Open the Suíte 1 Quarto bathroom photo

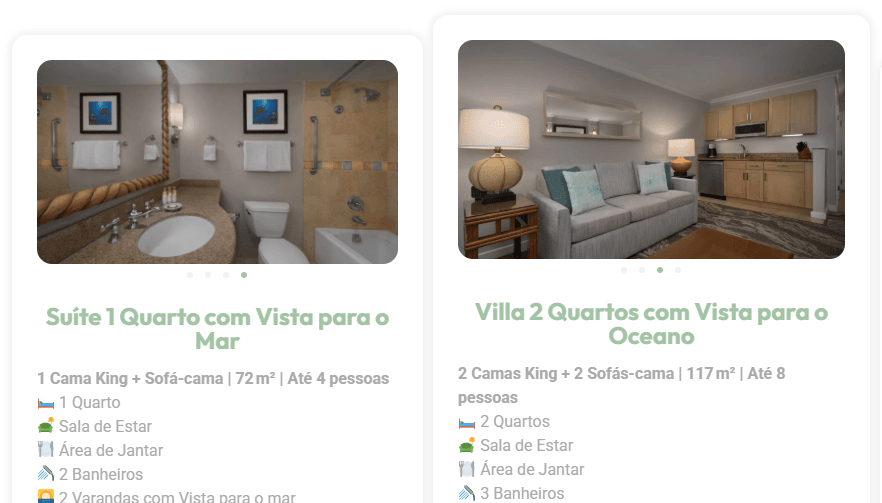tap(217, 162)
